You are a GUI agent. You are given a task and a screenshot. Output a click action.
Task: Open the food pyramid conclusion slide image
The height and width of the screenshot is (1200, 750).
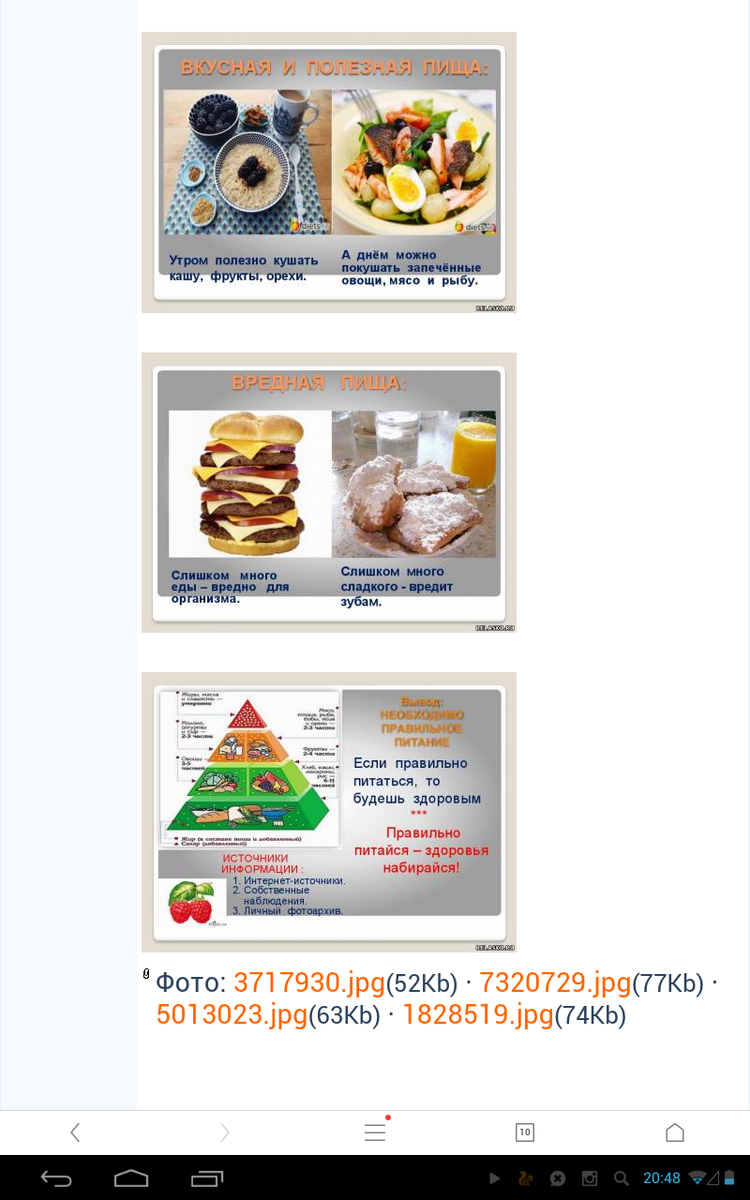[329, 812]
